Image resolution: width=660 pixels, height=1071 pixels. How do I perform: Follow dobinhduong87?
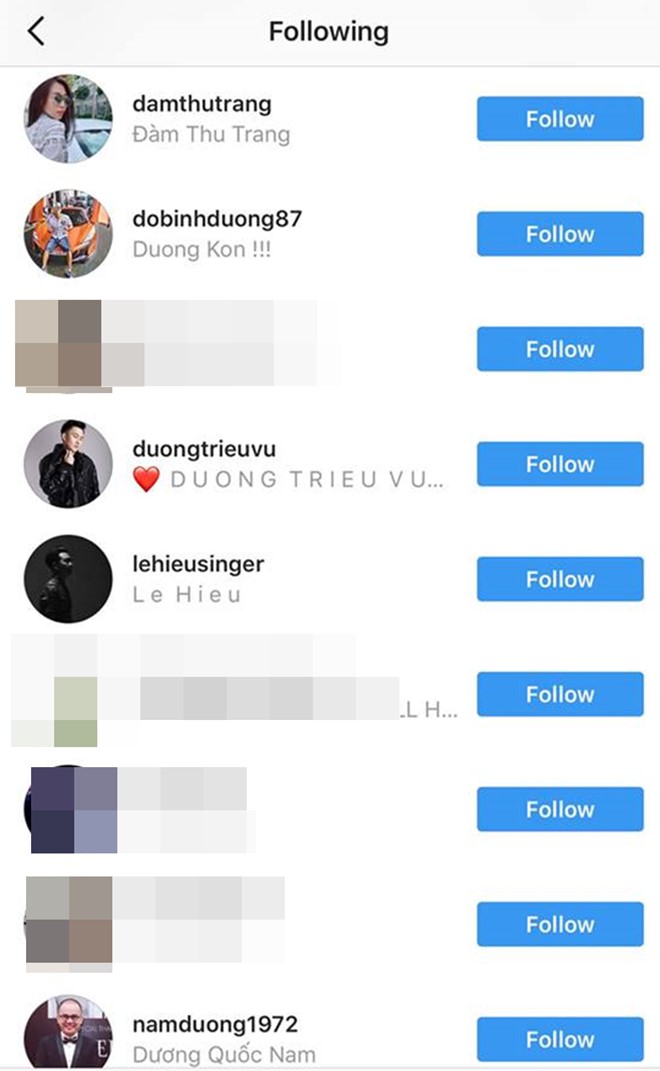tap(559, 234)
